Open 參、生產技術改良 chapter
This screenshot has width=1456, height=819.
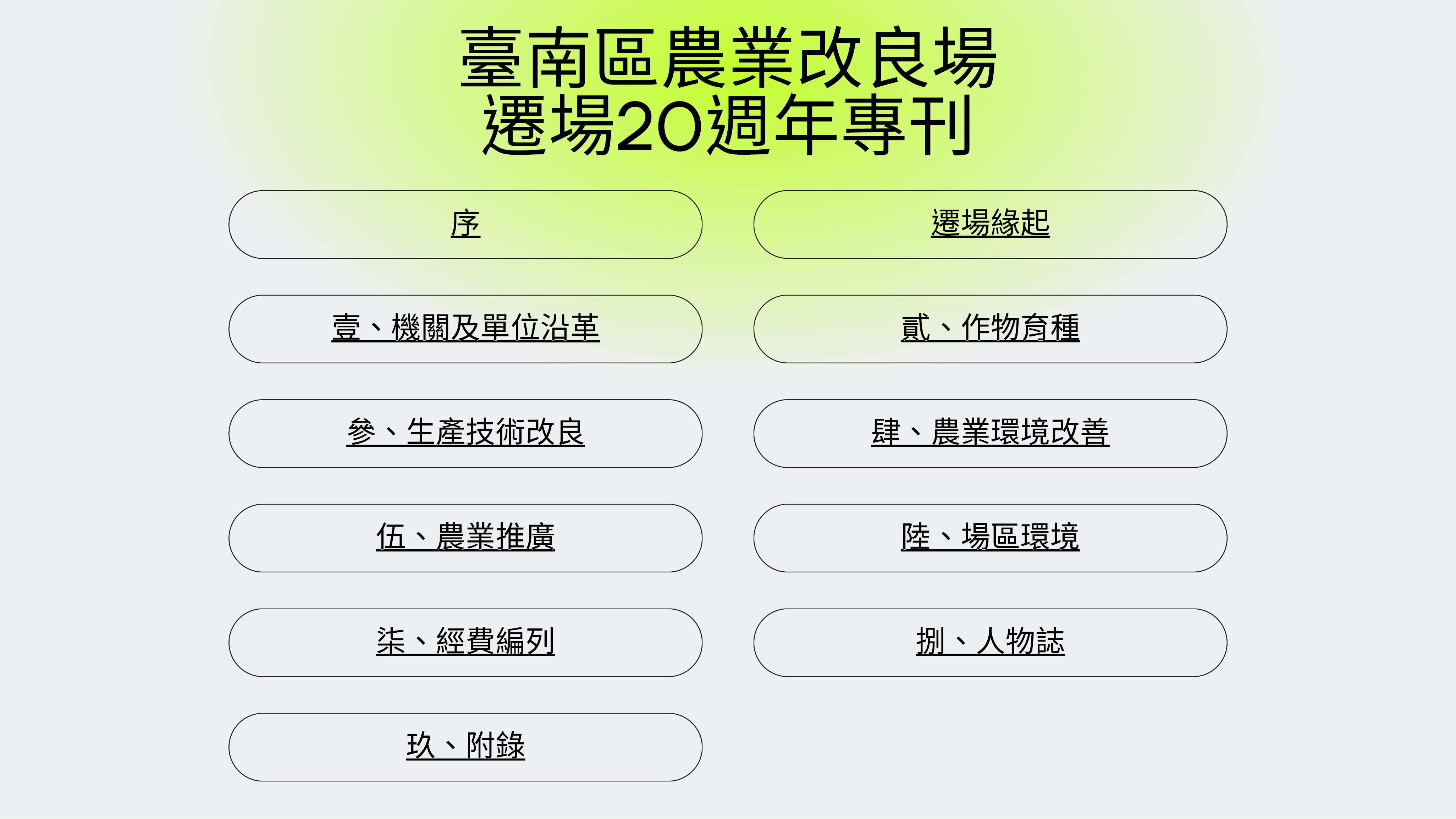pos(465,433)
